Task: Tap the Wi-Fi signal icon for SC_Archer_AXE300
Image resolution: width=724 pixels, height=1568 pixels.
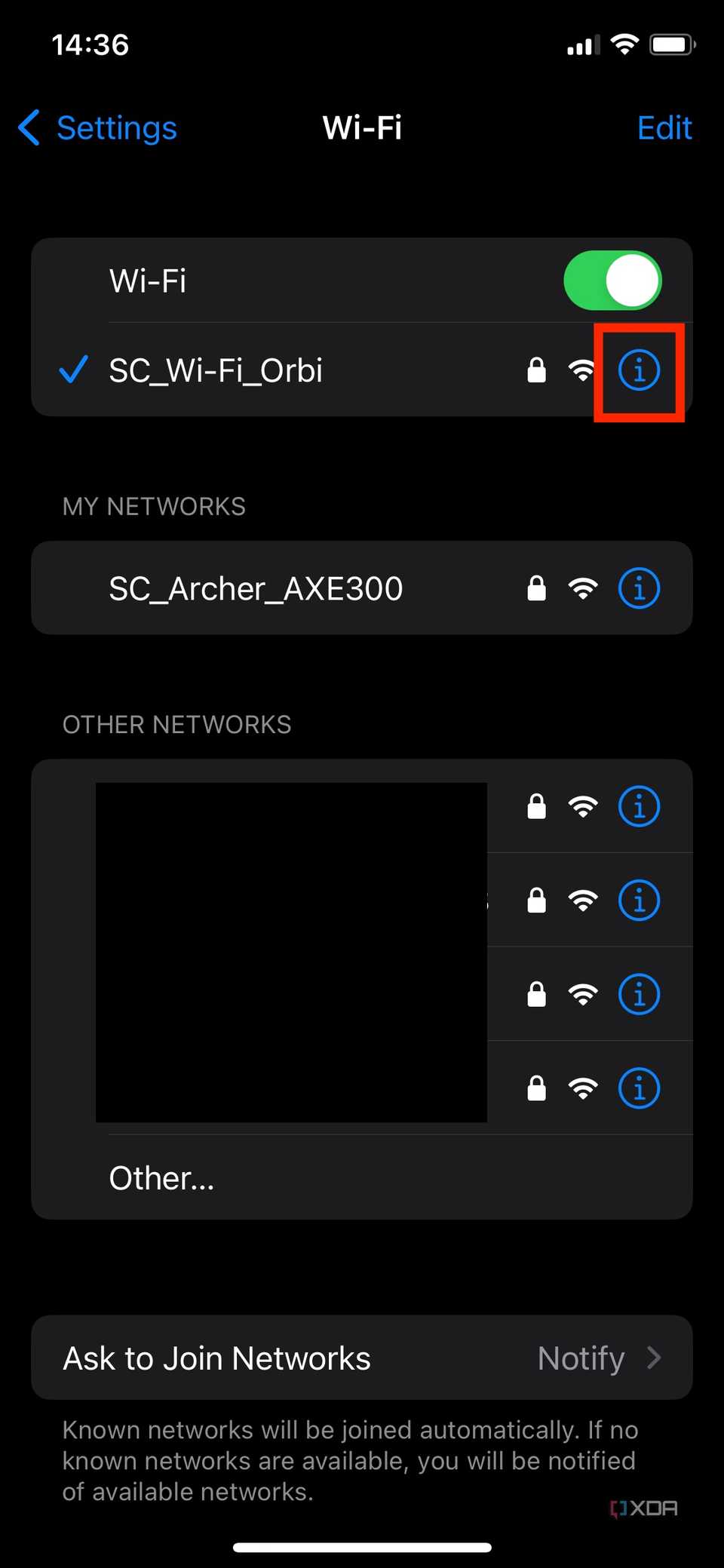Action: click(583, 588)
